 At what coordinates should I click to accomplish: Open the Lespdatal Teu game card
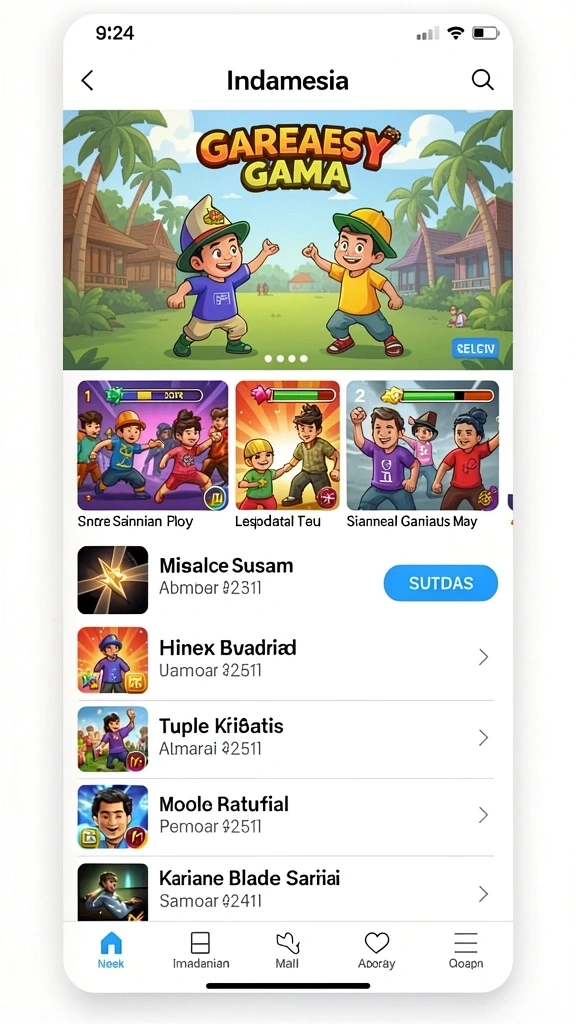click(x=287, y=455)
